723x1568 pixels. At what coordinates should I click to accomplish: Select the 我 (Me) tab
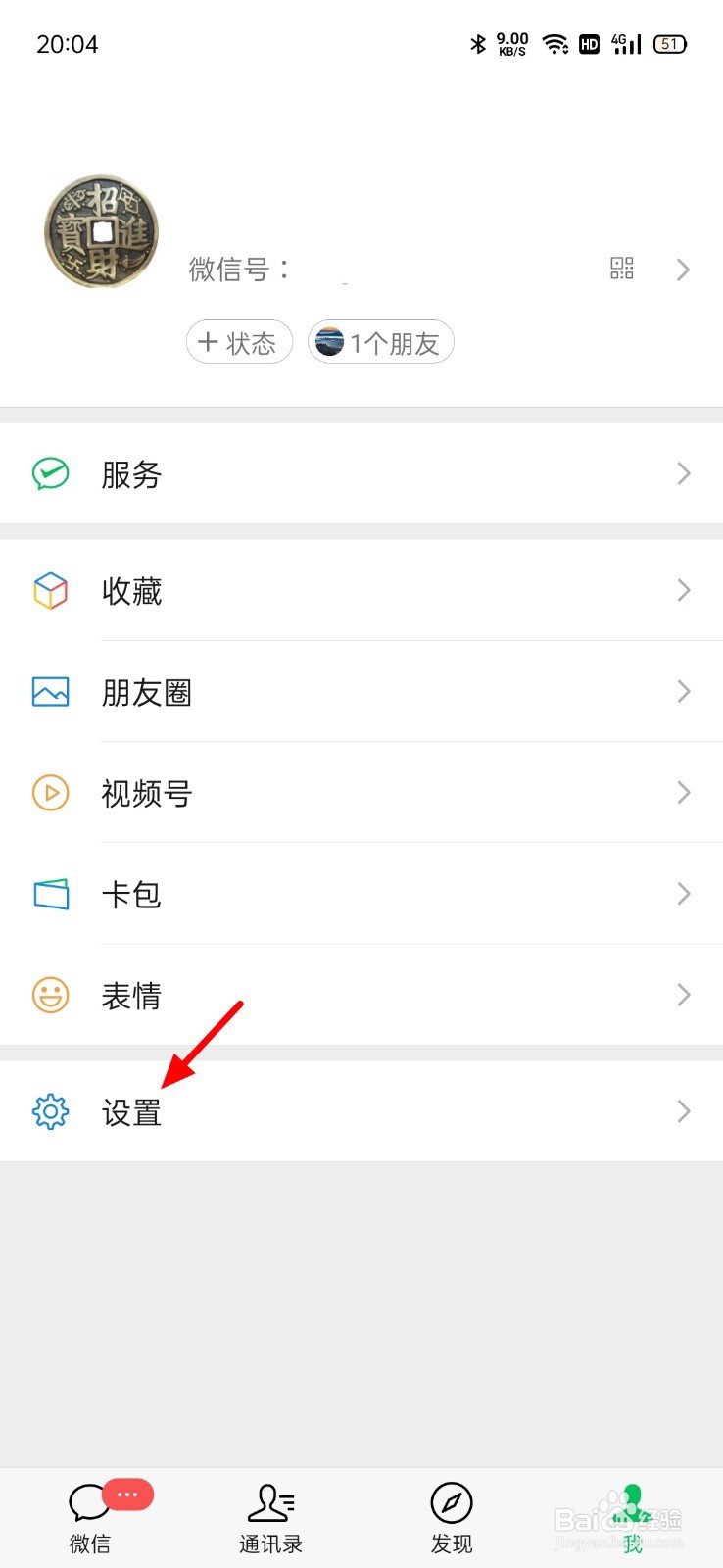[x=632, y=1514]
